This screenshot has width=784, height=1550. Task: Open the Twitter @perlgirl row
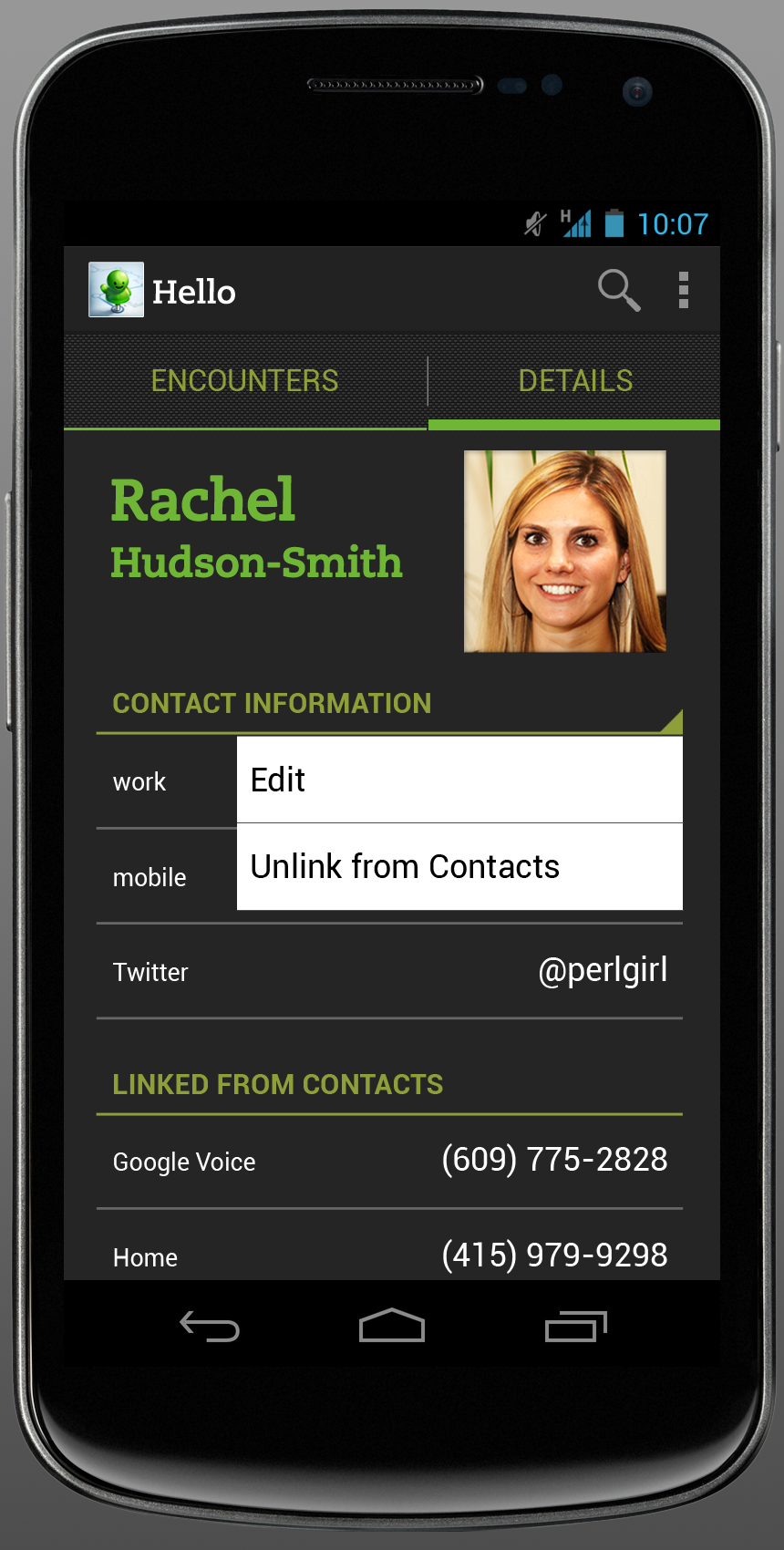click(389, 971)
